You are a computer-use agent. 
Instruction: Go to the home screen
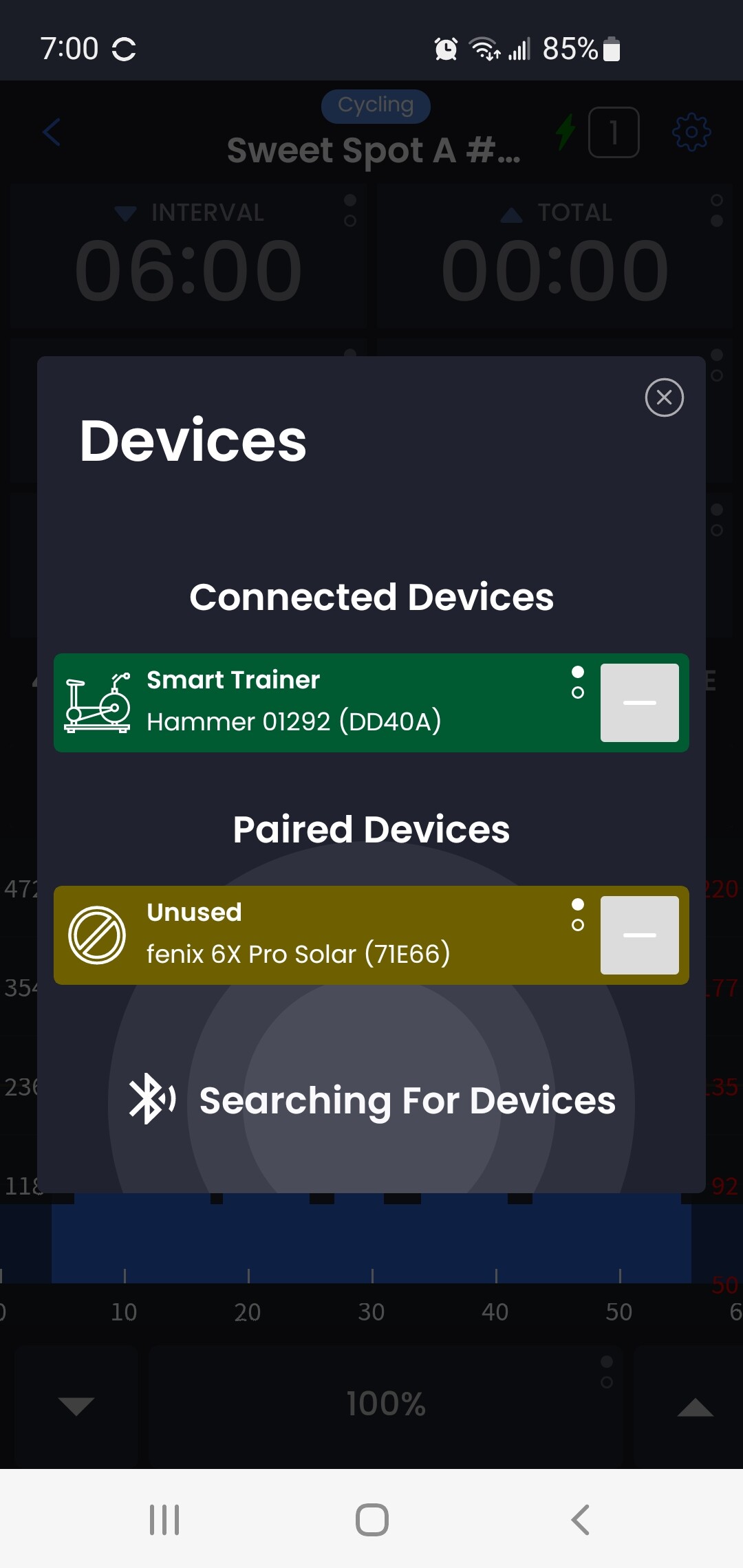click(371, 1519)
